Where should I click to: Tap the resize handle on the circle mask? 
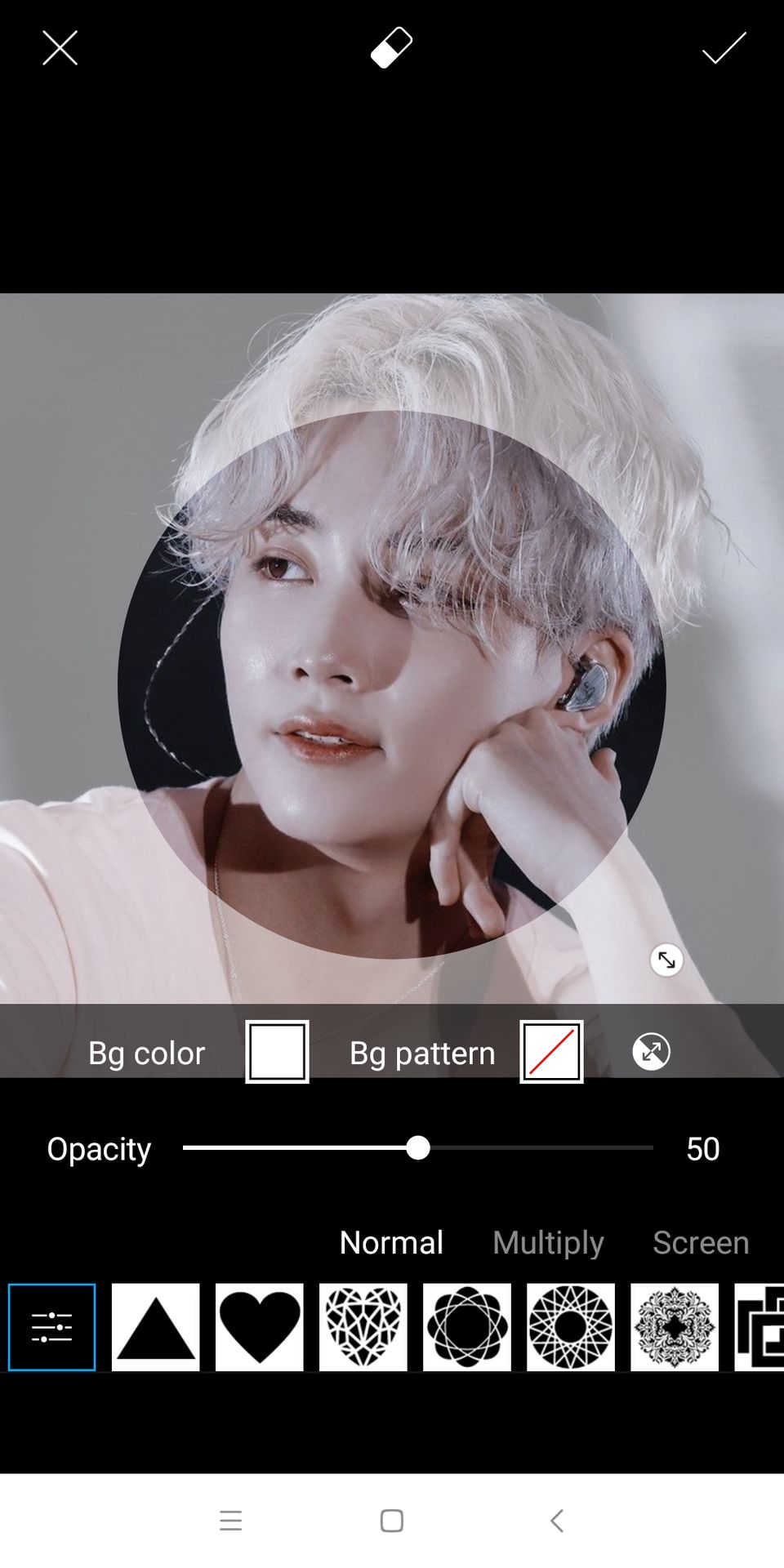click(666, 960)
